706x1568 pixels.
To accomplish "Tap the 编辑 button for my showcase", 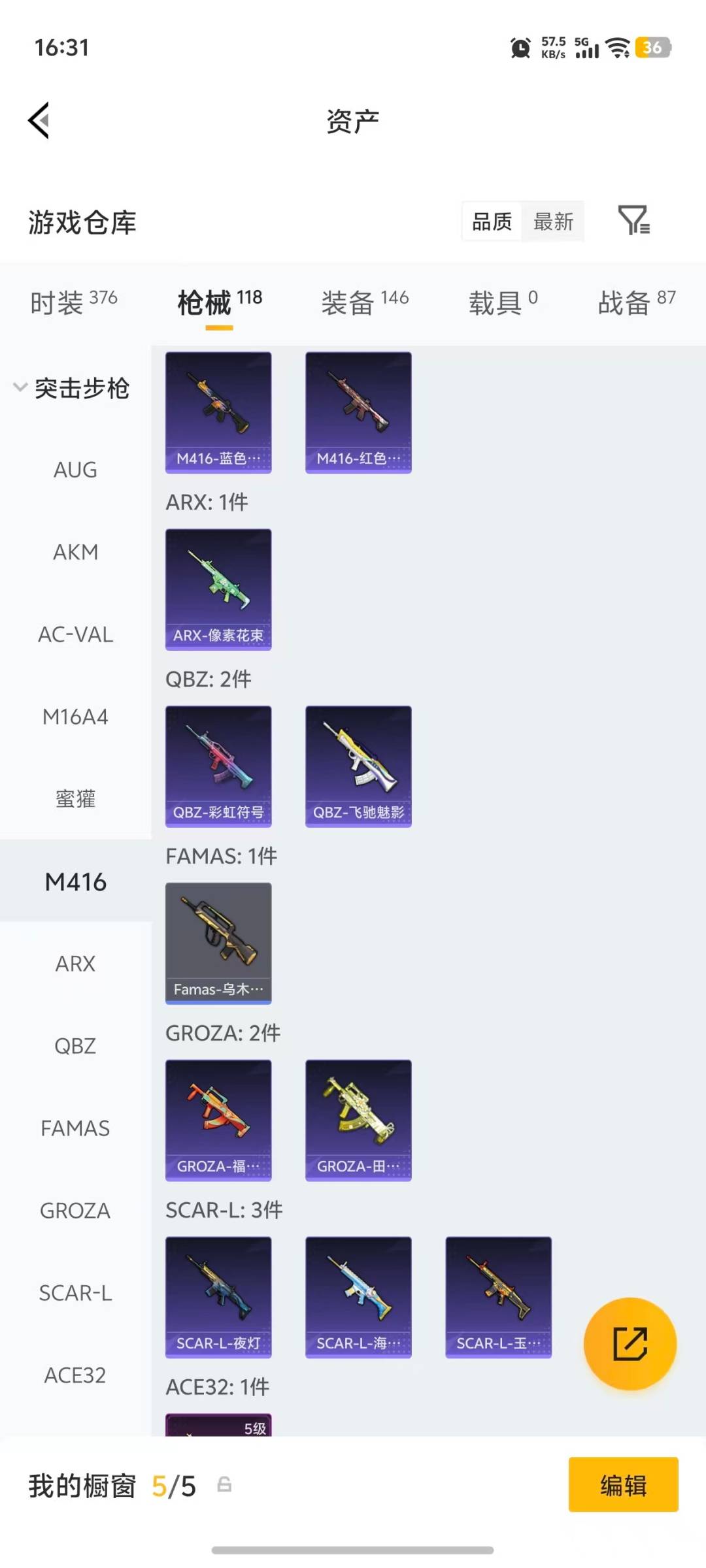I will [622, 1484].
